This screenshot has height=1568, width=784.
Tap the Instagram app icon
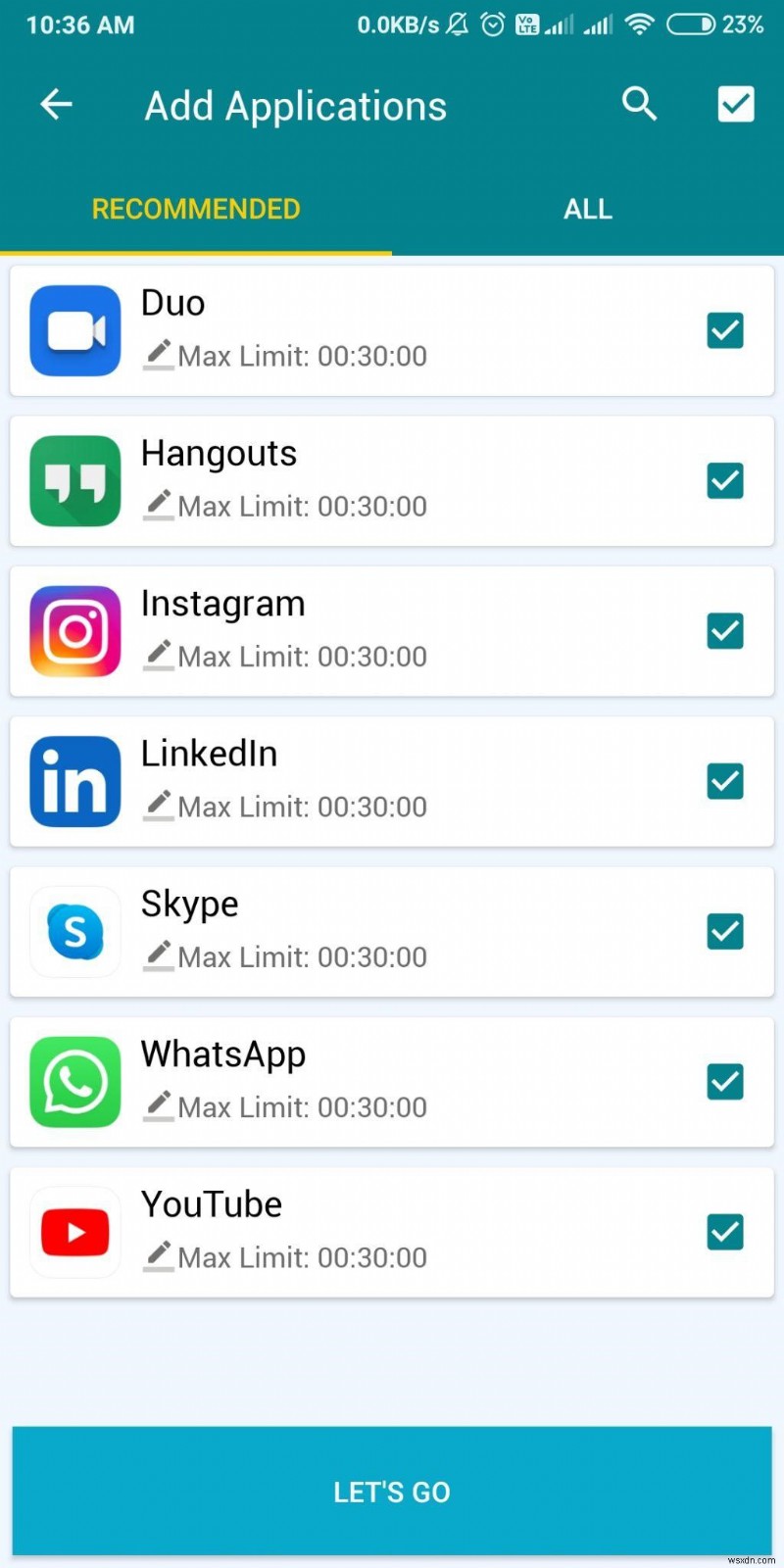[x=74, y=630]
